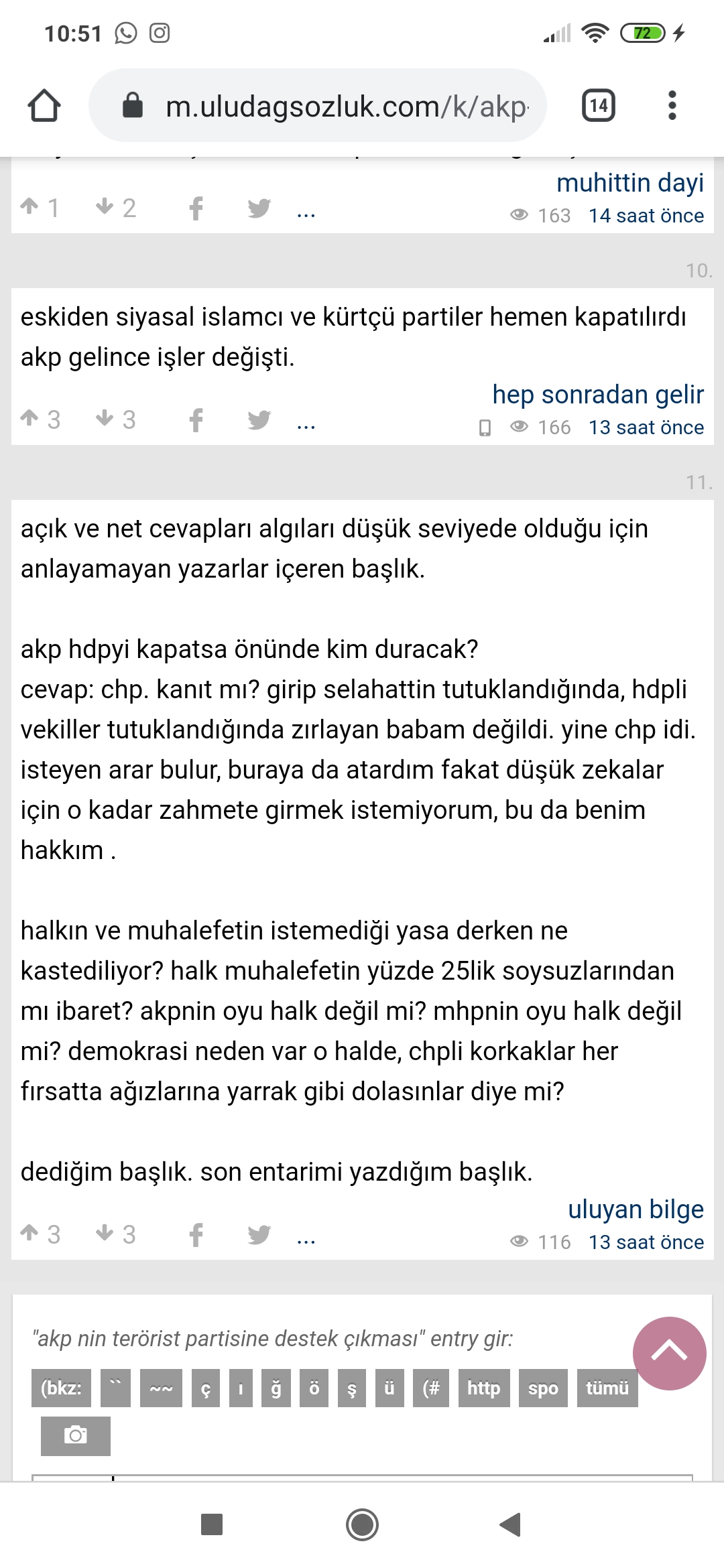Open Chrome's overflow menu
Viewport: 724px width, 1568px height.
point(672,106)
